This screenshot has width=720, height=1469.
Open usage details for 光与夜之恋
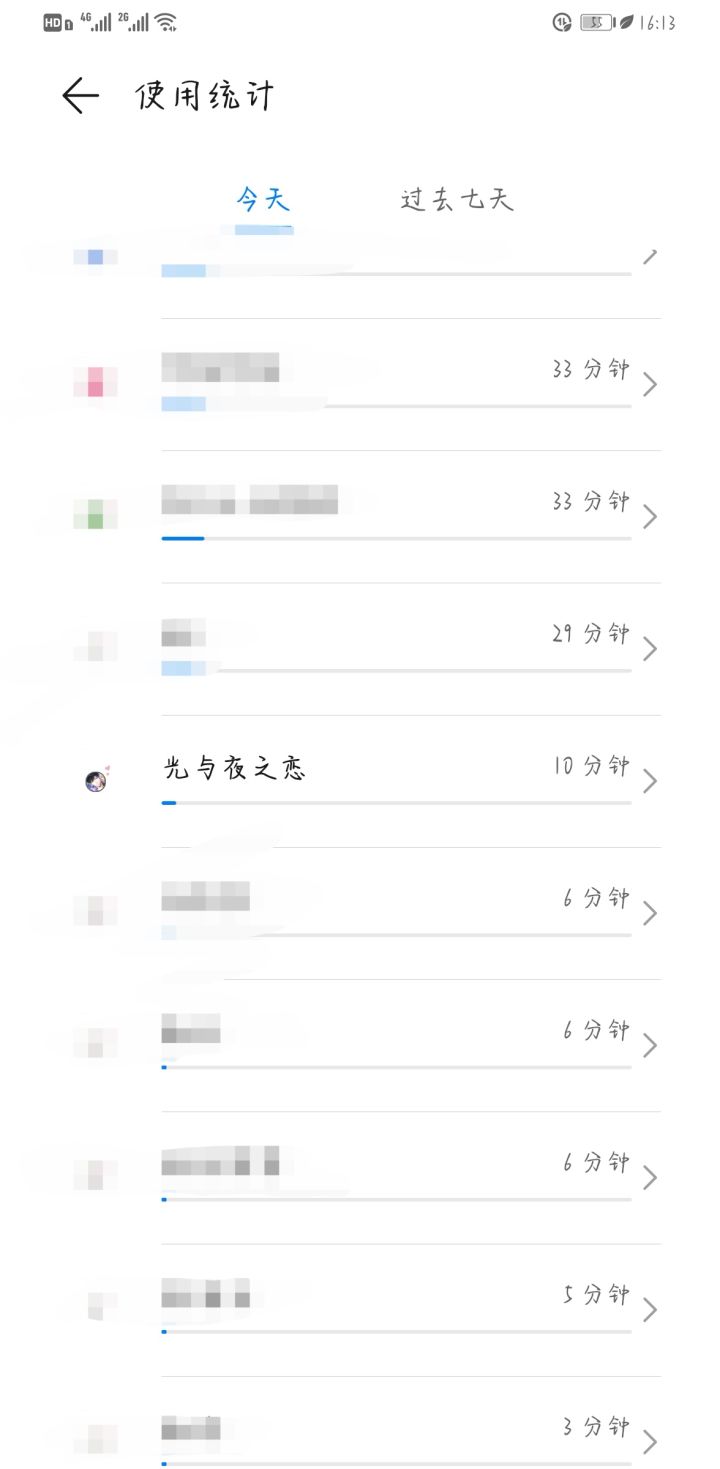pyautogui.click(x=360, y=781)
